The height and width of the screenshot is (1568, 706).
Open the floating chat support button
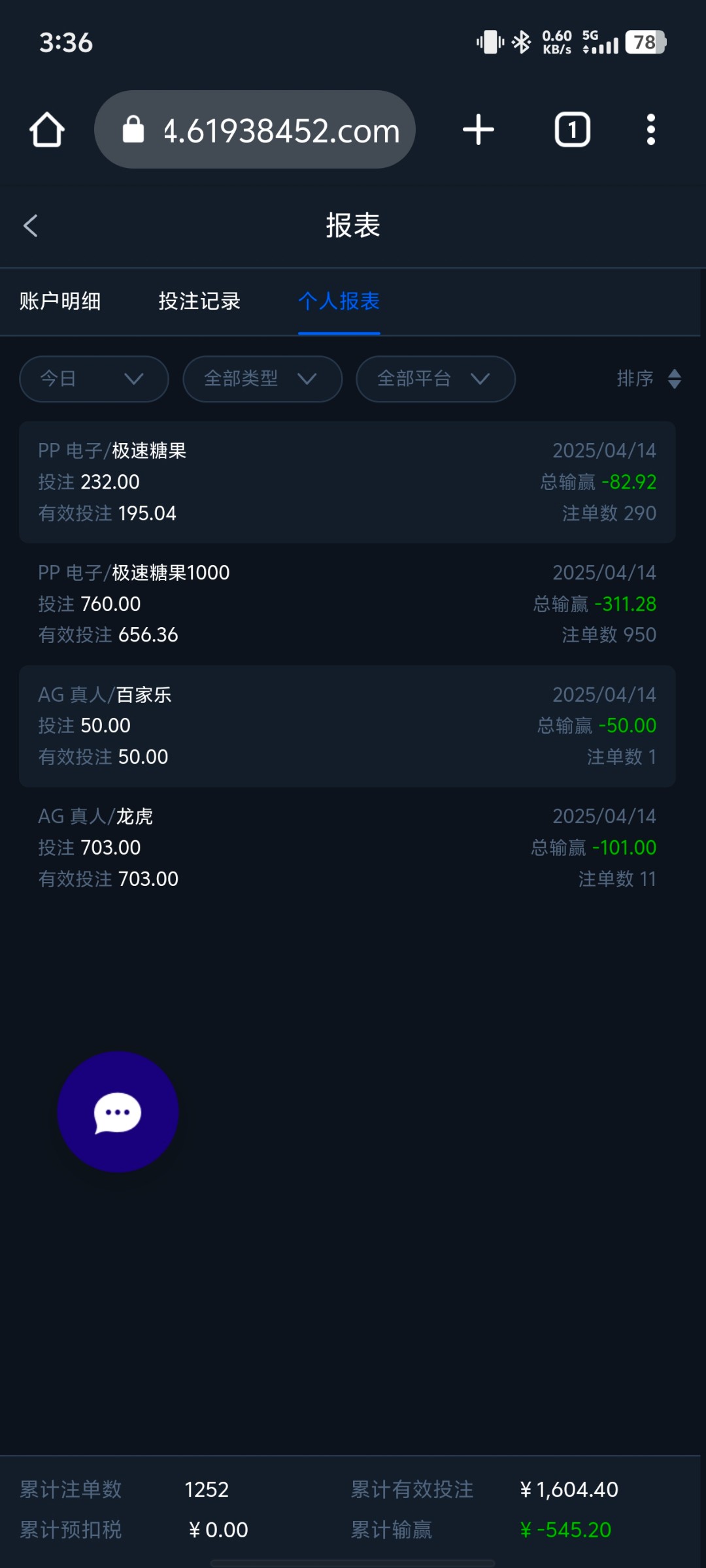point(118,1112)
